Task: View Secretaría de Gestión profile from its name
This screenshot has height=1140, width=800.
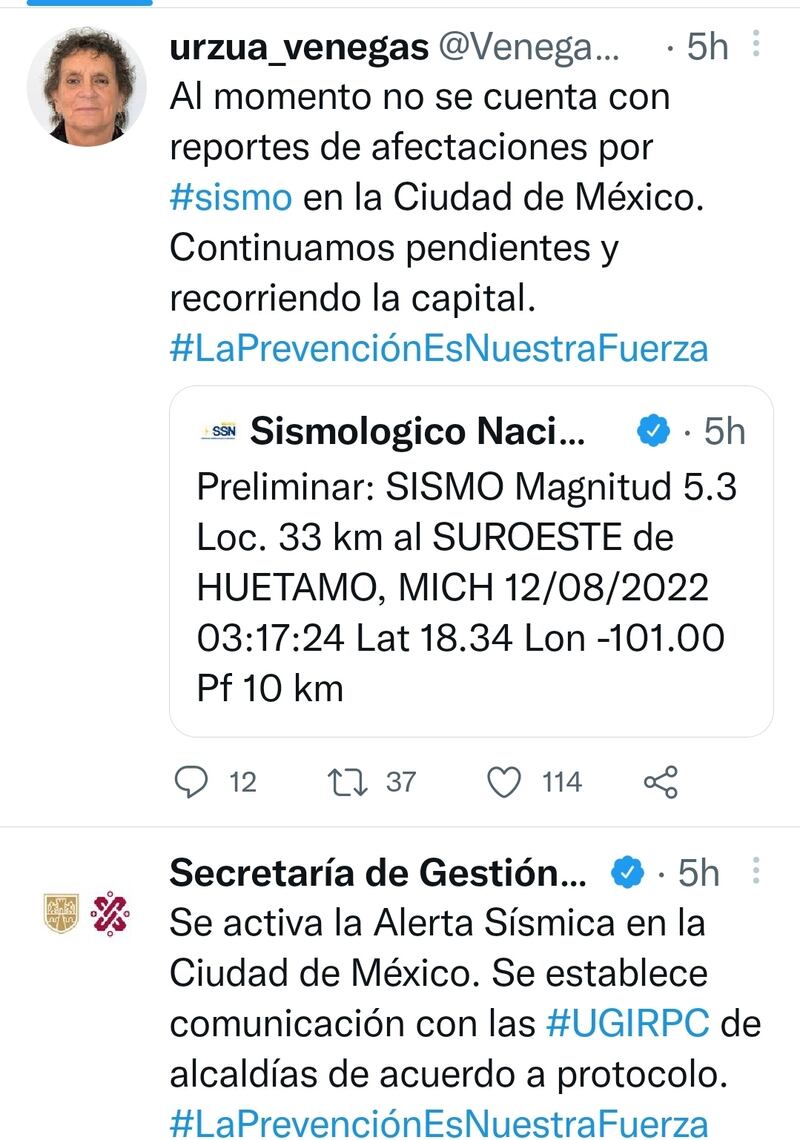Action: [379, 872]
